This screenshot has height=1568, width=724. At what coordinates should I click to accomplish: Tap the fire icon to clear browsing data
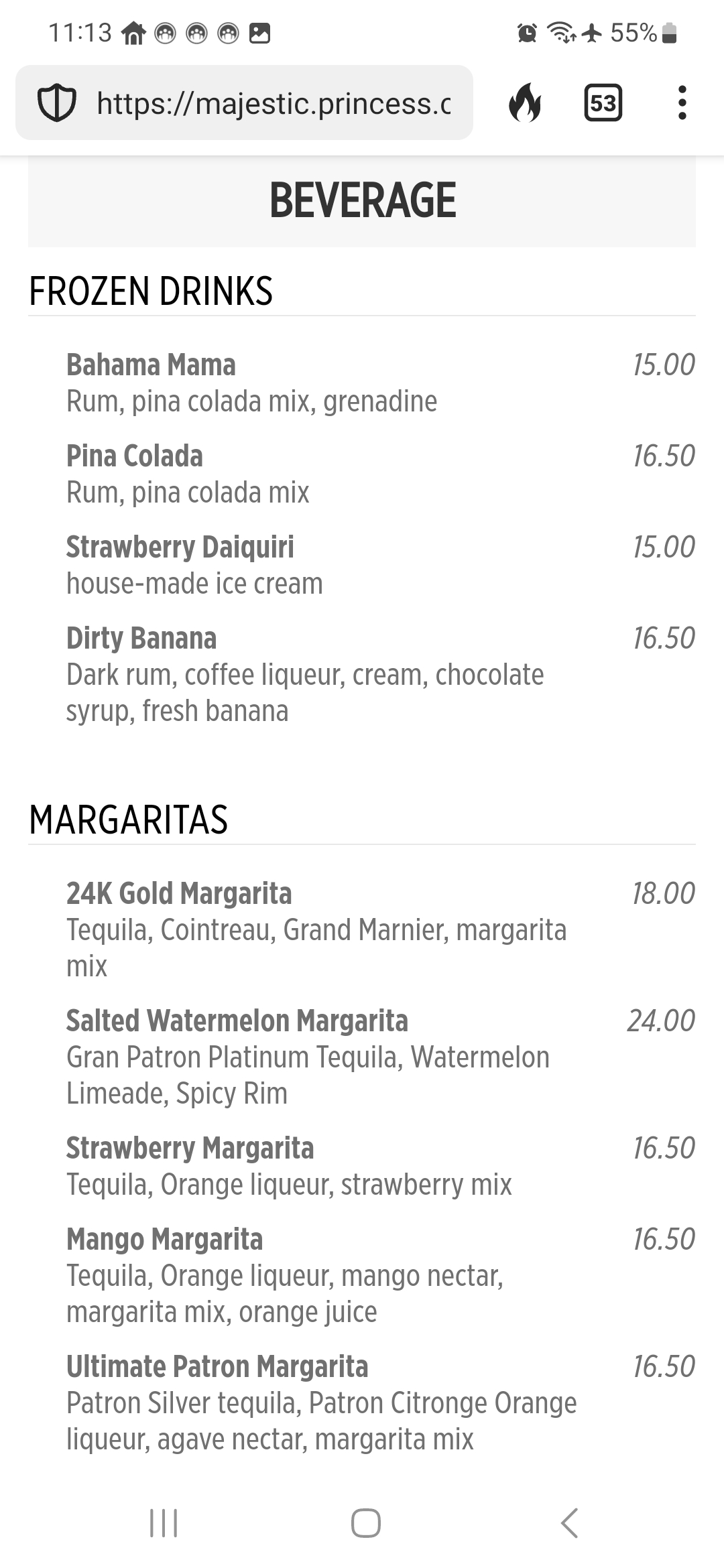click(525, 103)
